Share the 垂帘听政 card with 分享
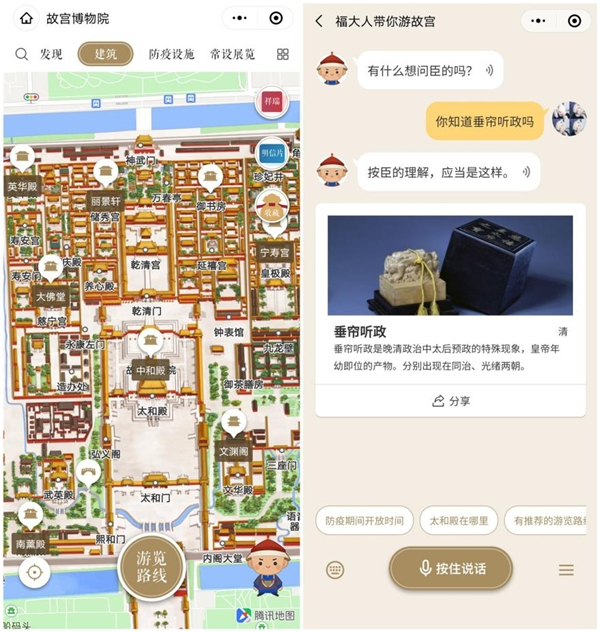The image size is (600, 632). point(450,401)
